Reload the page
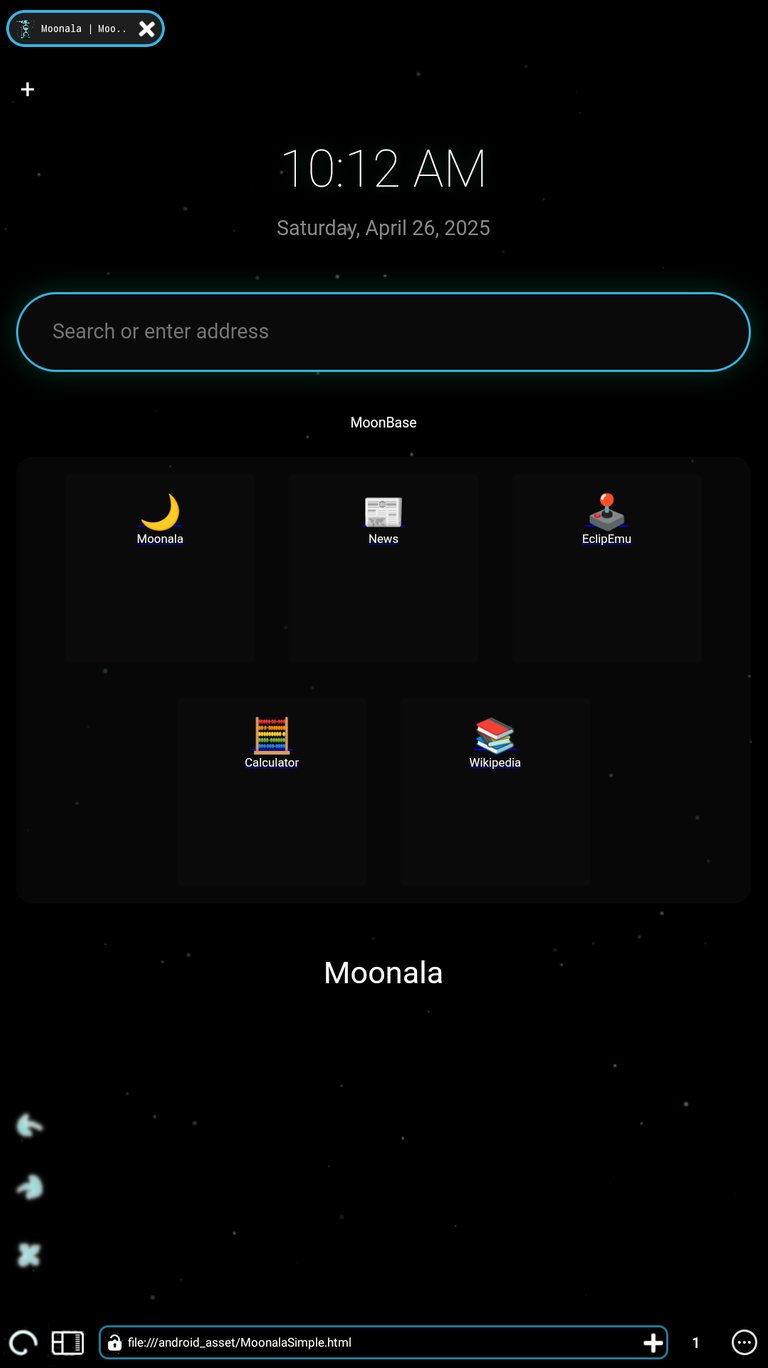Image resolution: width=768 pixels, height=1368 pixels. click(x=23, y=1343)
